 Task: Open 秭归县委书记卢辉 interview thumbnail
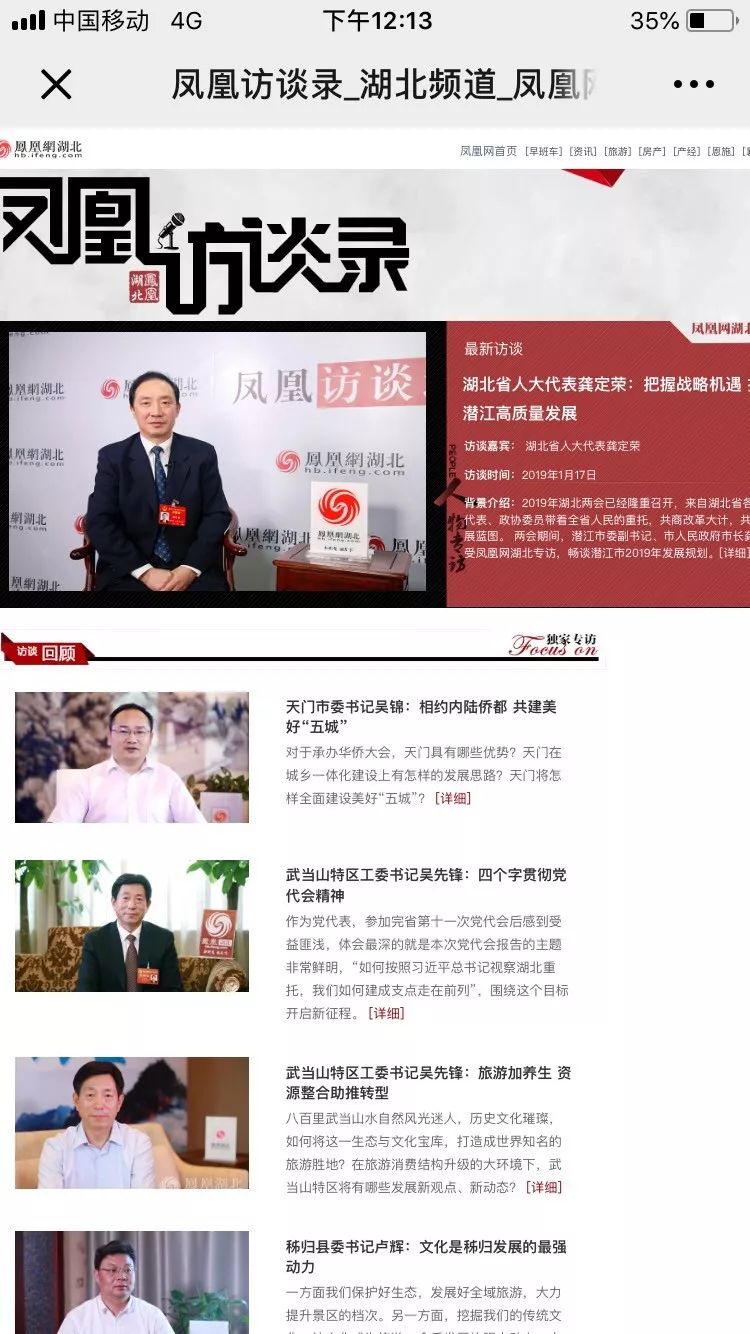click(132, 1282)
